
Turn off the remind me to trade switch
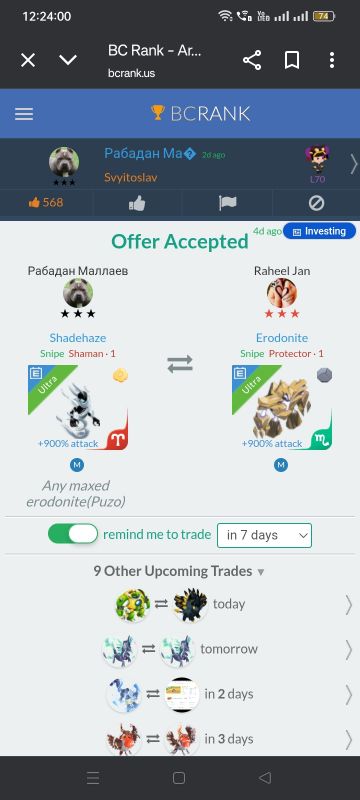[72, 534]
